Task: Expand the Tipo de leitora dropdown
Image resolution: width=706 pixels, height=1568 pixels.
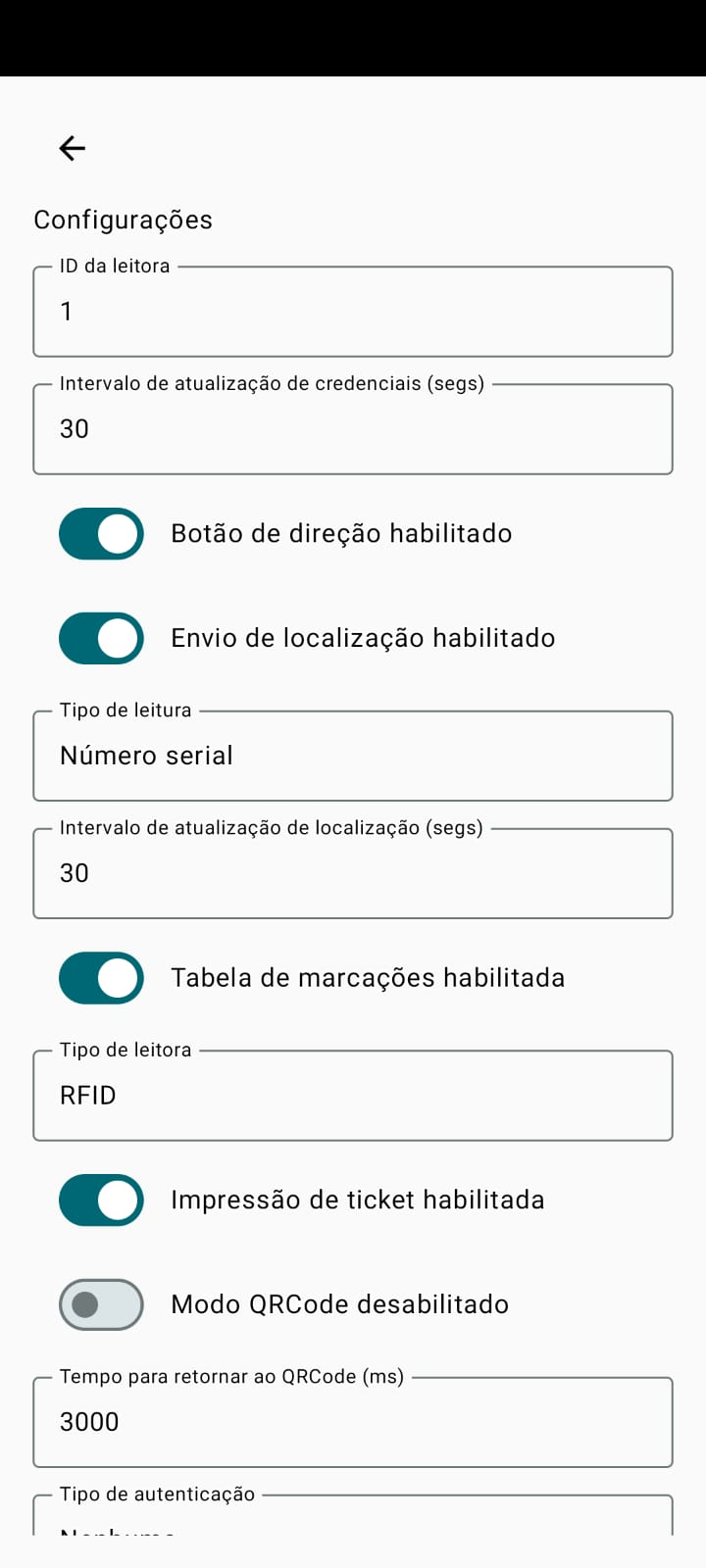Action: tap(353, 1096)
